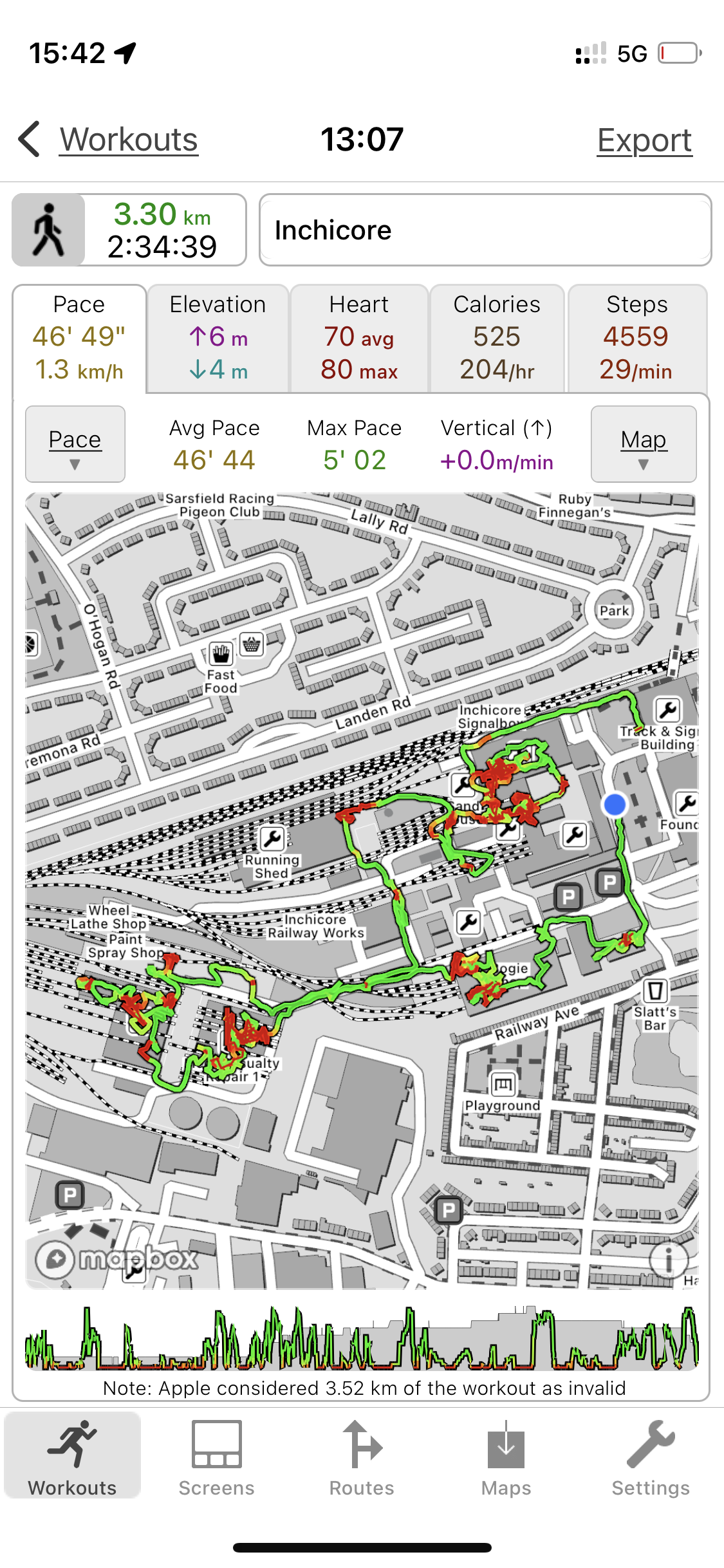The width and height of the screenshot is (724, 1568).
Task: Show the map attribution info
Action: (668, 1259)
